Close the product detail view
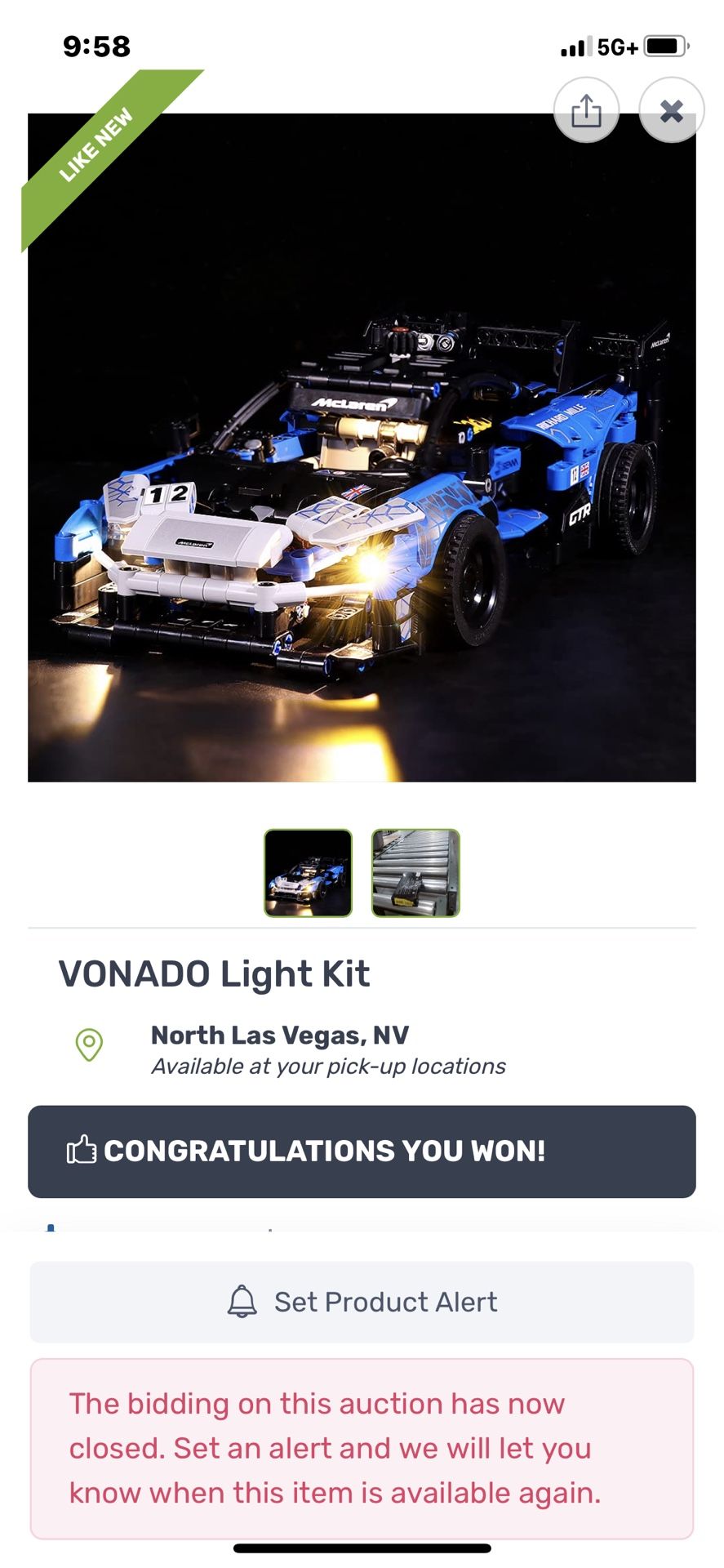This screenshot has height=1568, width=724. [671, 110]
